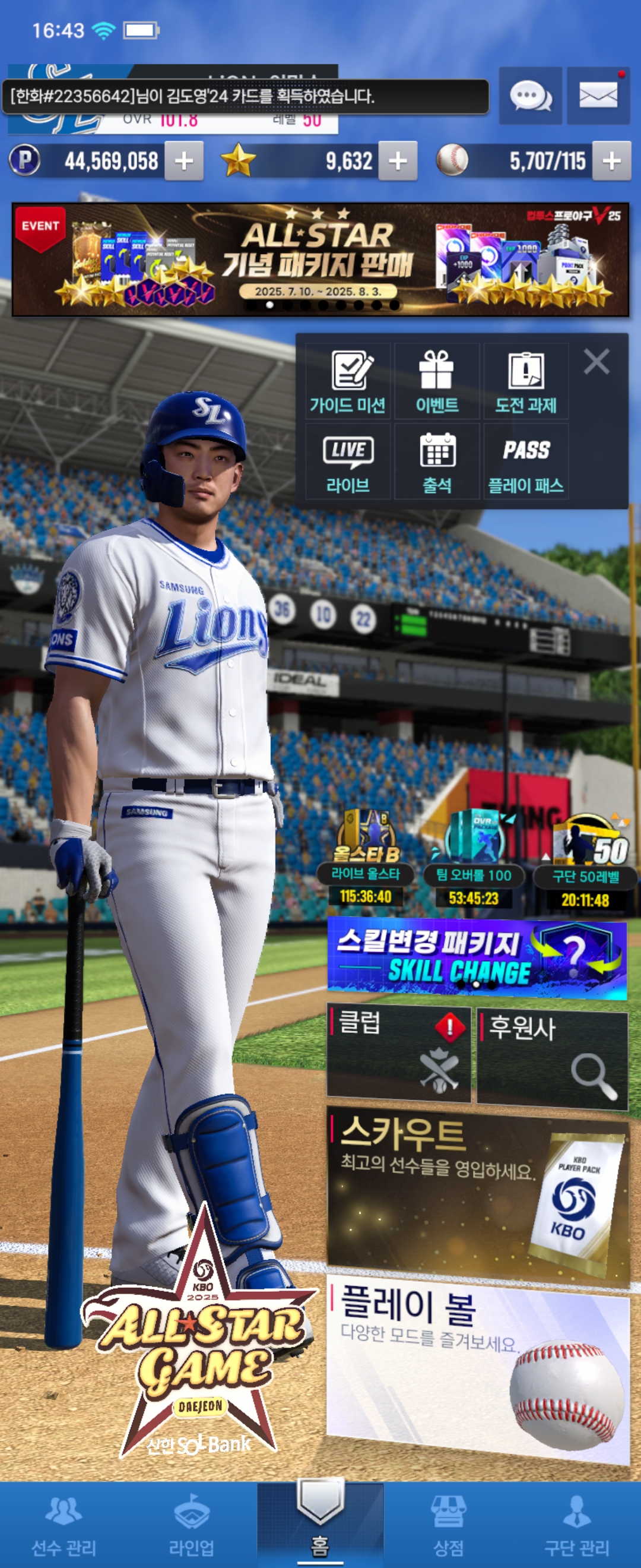
Task: Open the 플레이 볼 card
Action: [477, 1370]
